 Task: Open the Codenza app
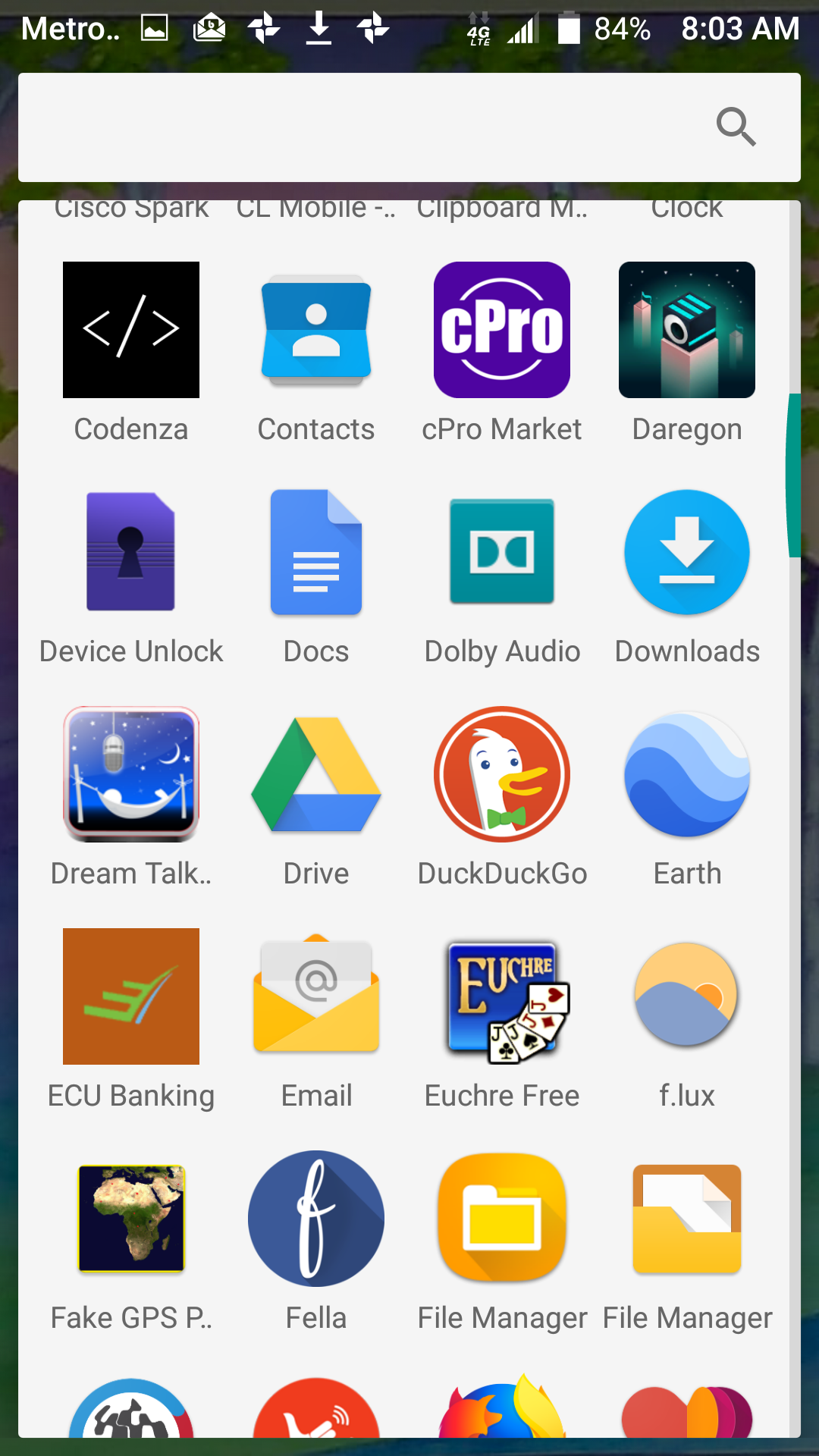131,331
